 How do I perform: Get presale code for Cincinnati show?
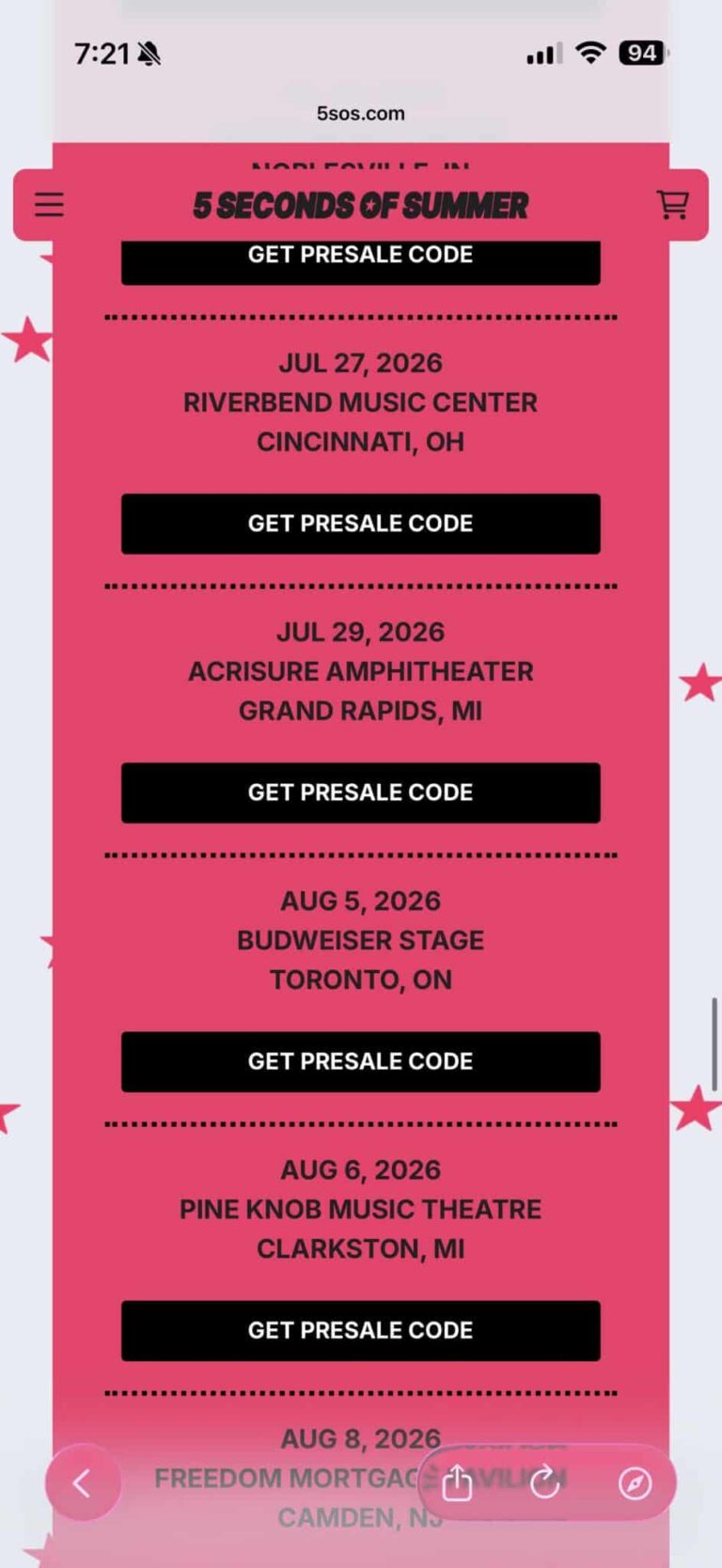click(360, 524)
